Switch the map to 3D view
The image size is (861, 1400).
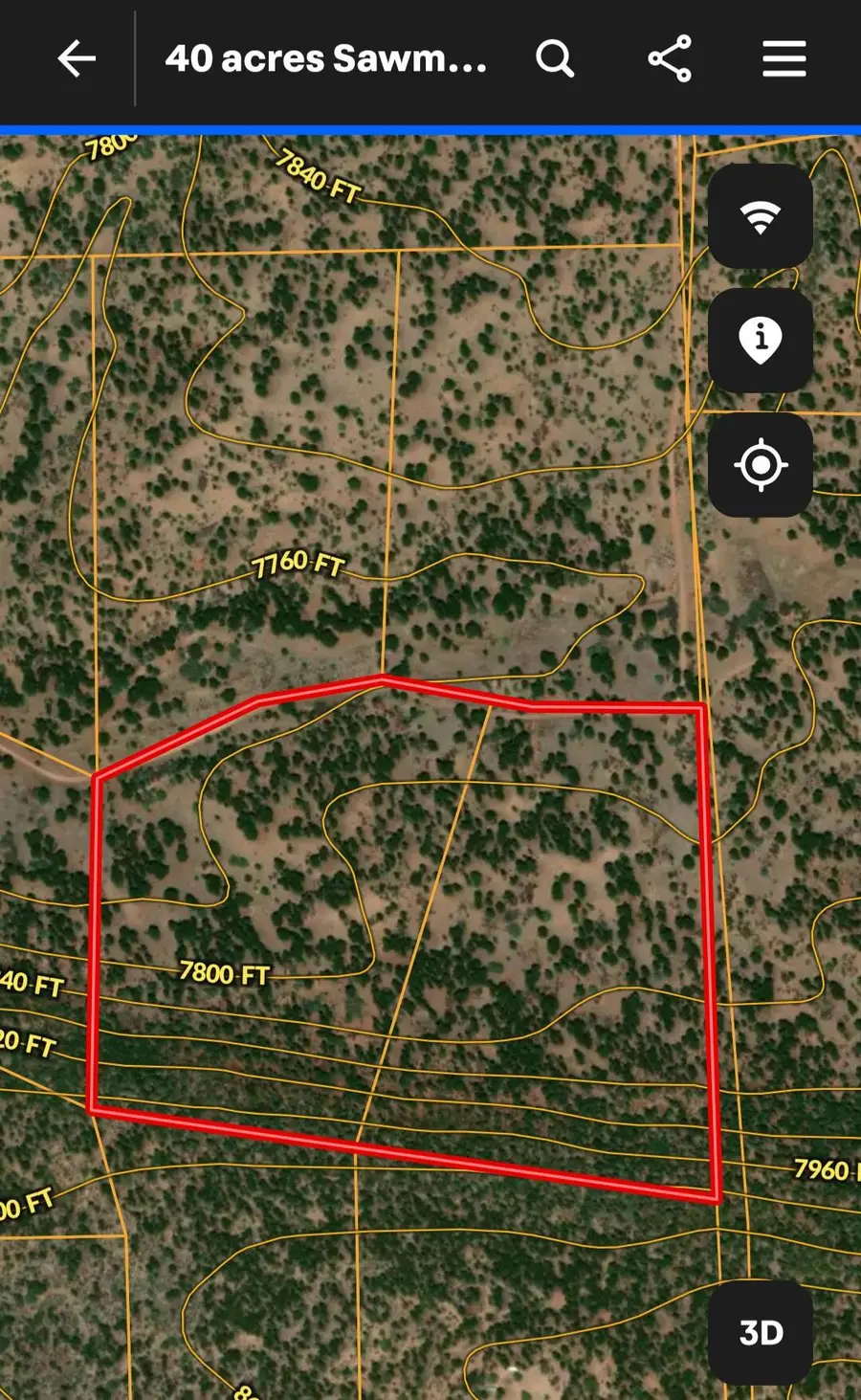click(761, 1332)
